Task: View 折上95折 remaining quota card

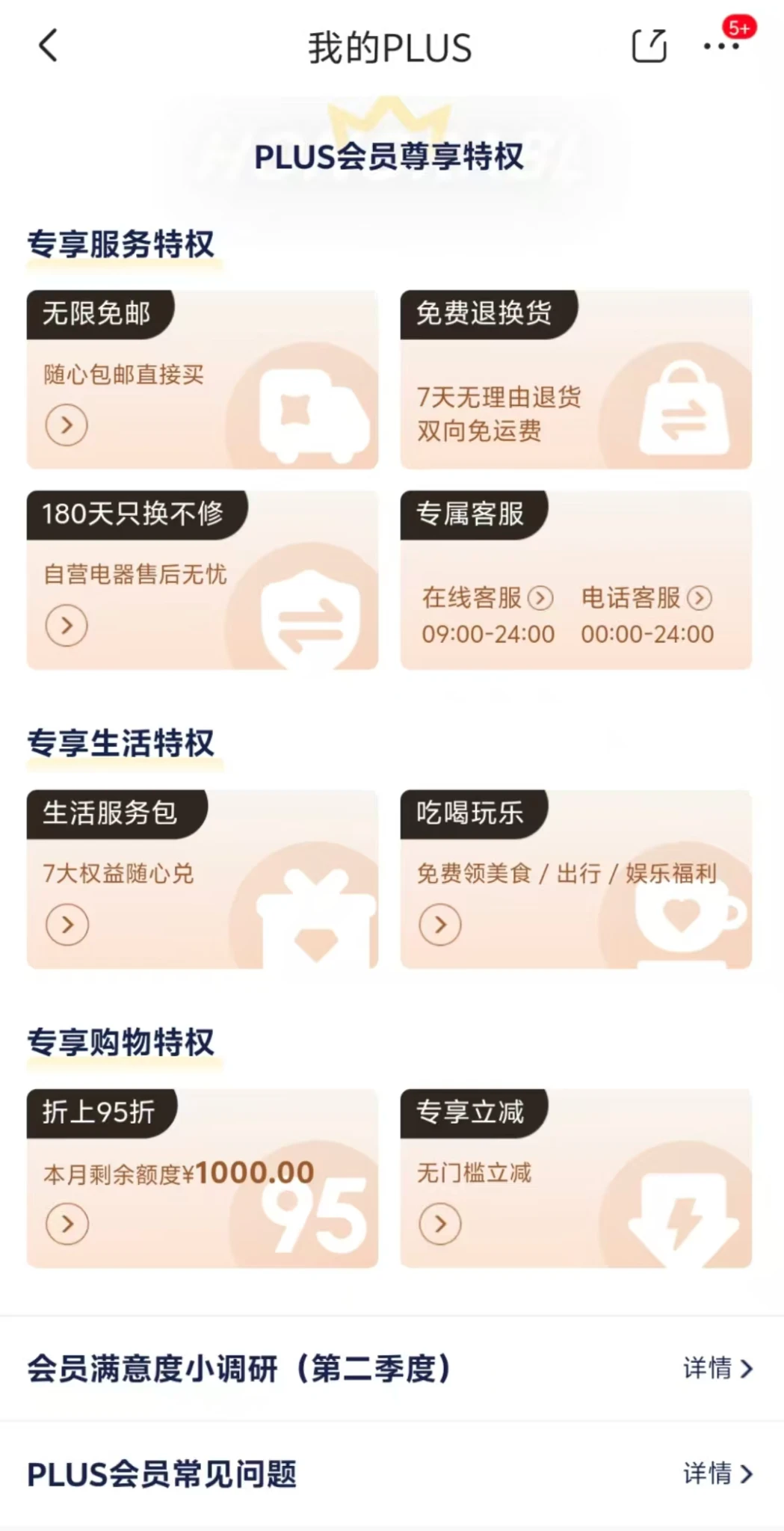Action: pos(202,1178)
